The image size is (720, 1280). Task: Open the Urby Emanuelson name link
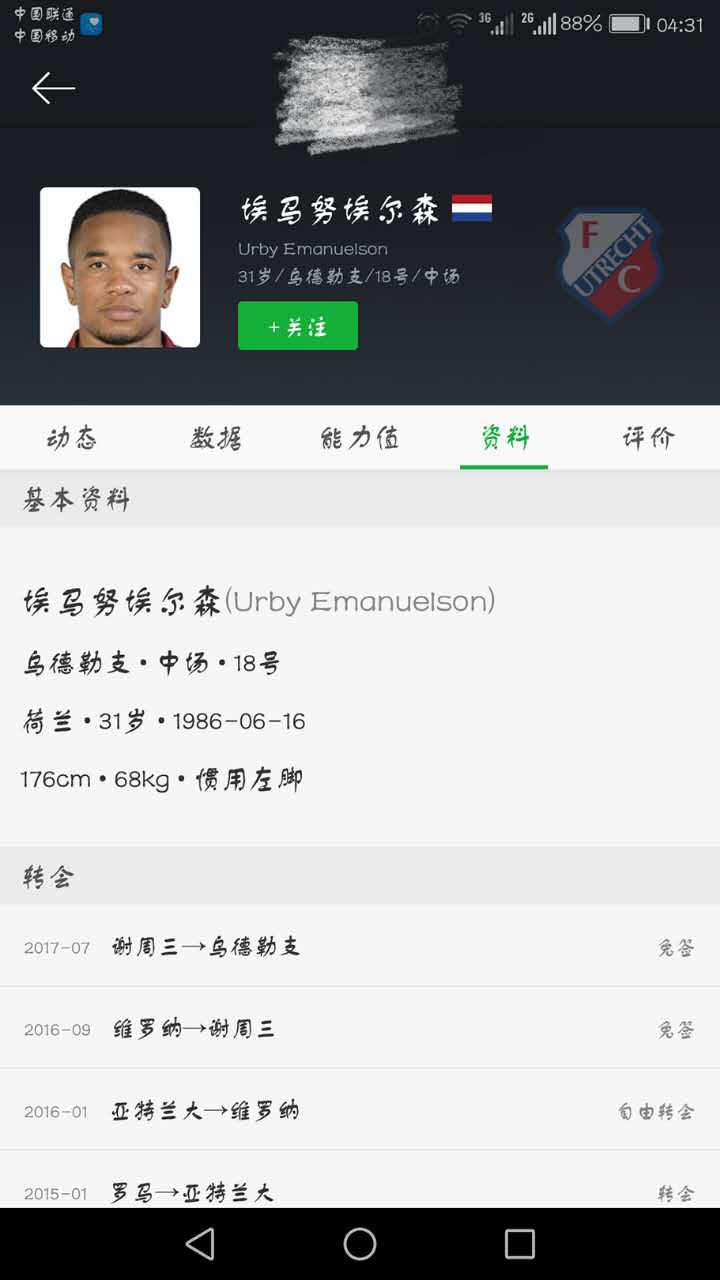[x=311, y=248]
